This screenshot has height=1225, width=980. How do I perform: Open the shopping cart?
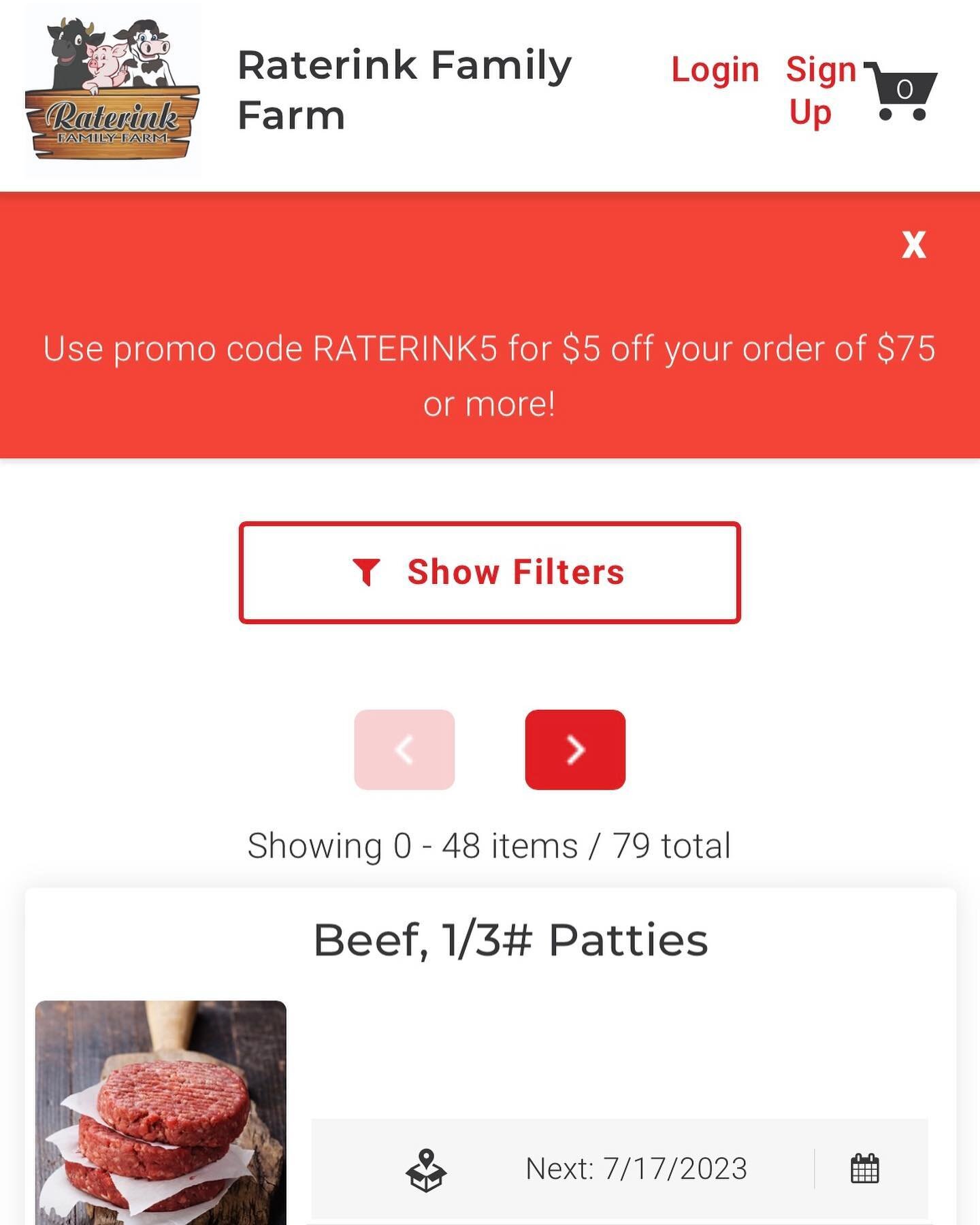(x=902, y=92)
